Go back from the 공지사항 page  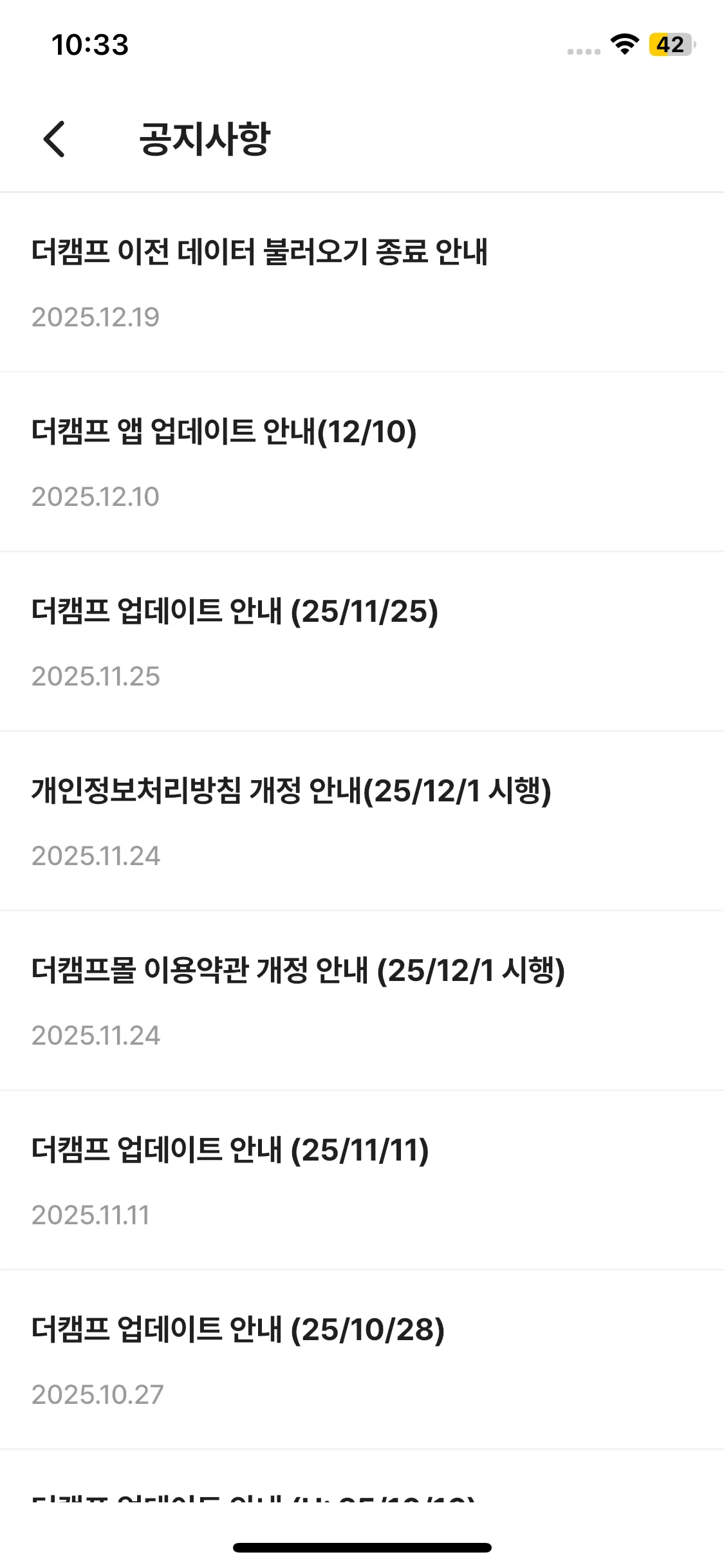pos(55,138)
